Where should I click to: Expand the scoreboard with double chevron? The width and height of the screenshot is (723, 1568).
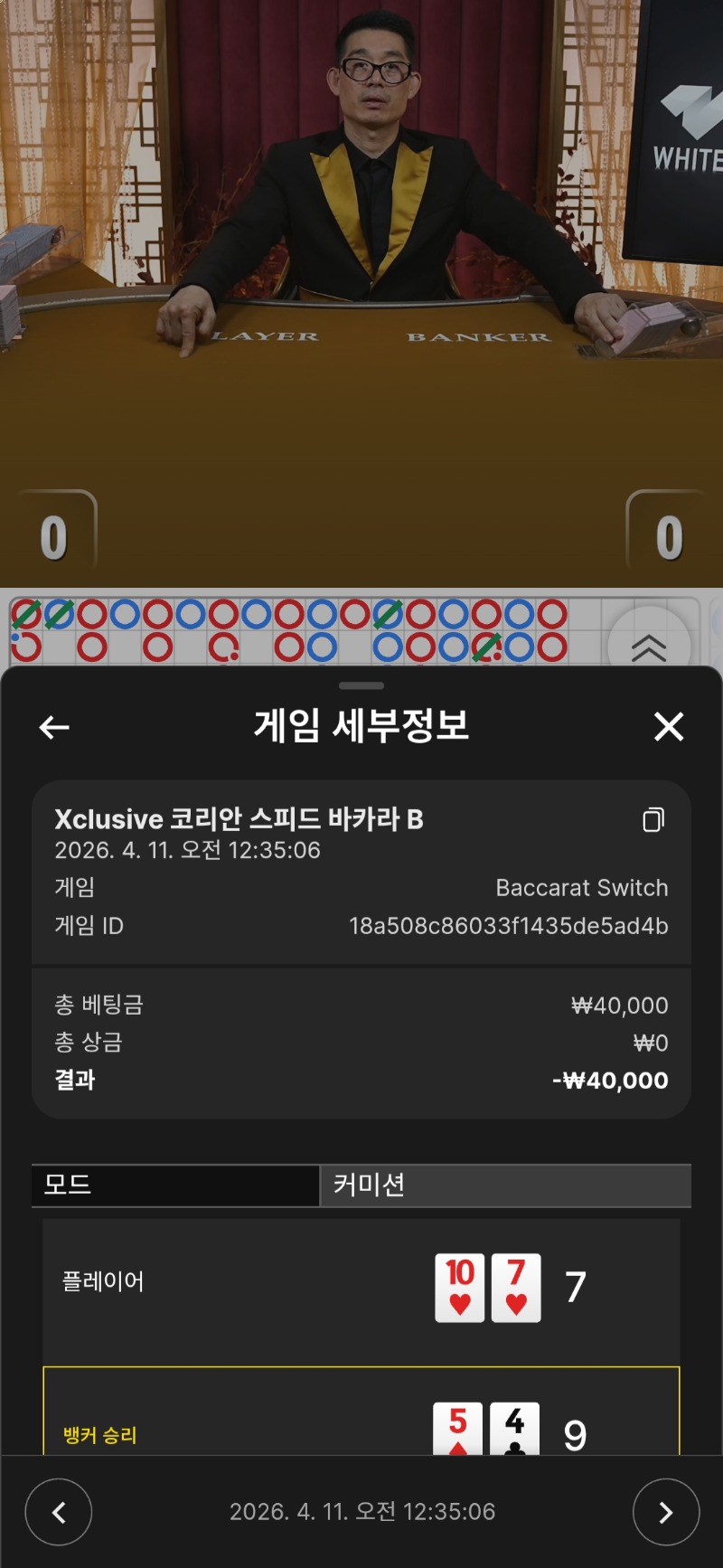(649, 647)
